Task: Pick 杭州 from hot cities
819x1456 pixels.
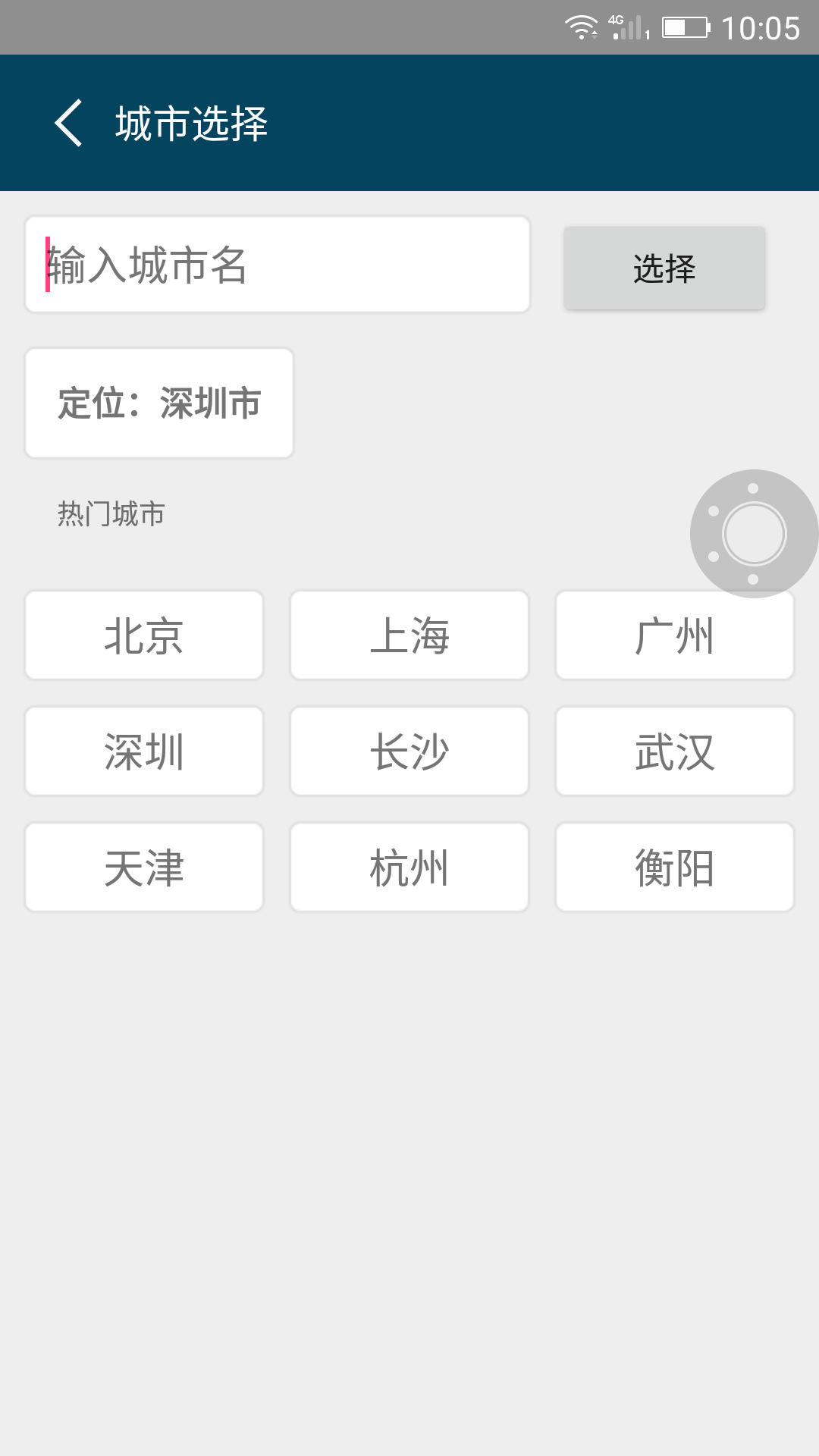Action: (409, 866)
